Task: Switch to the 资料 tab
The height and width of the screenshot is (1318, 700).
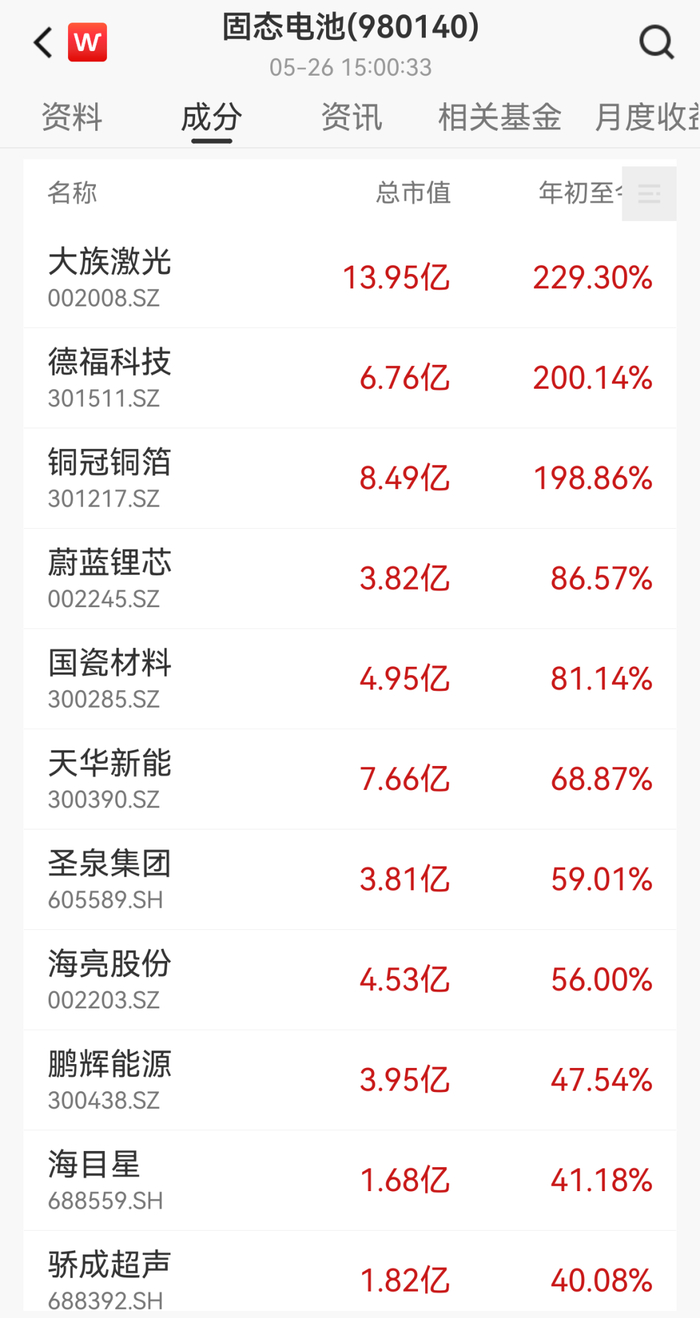Action: 72,117
